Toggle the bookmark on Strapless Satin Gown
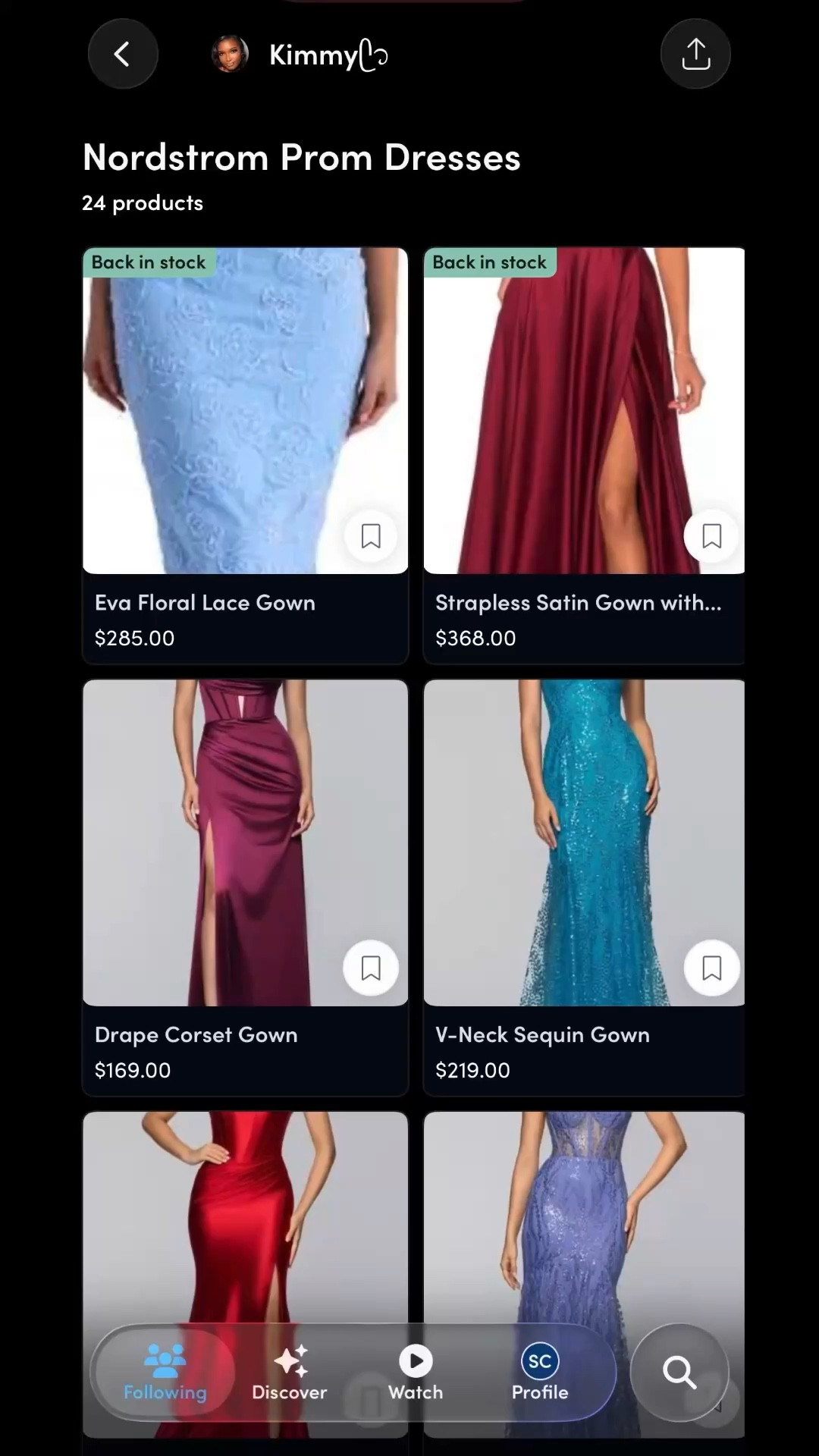Image resolution: width=819 pixels, height=1456 pixels. pyautogui.click(x=711, y=536)
